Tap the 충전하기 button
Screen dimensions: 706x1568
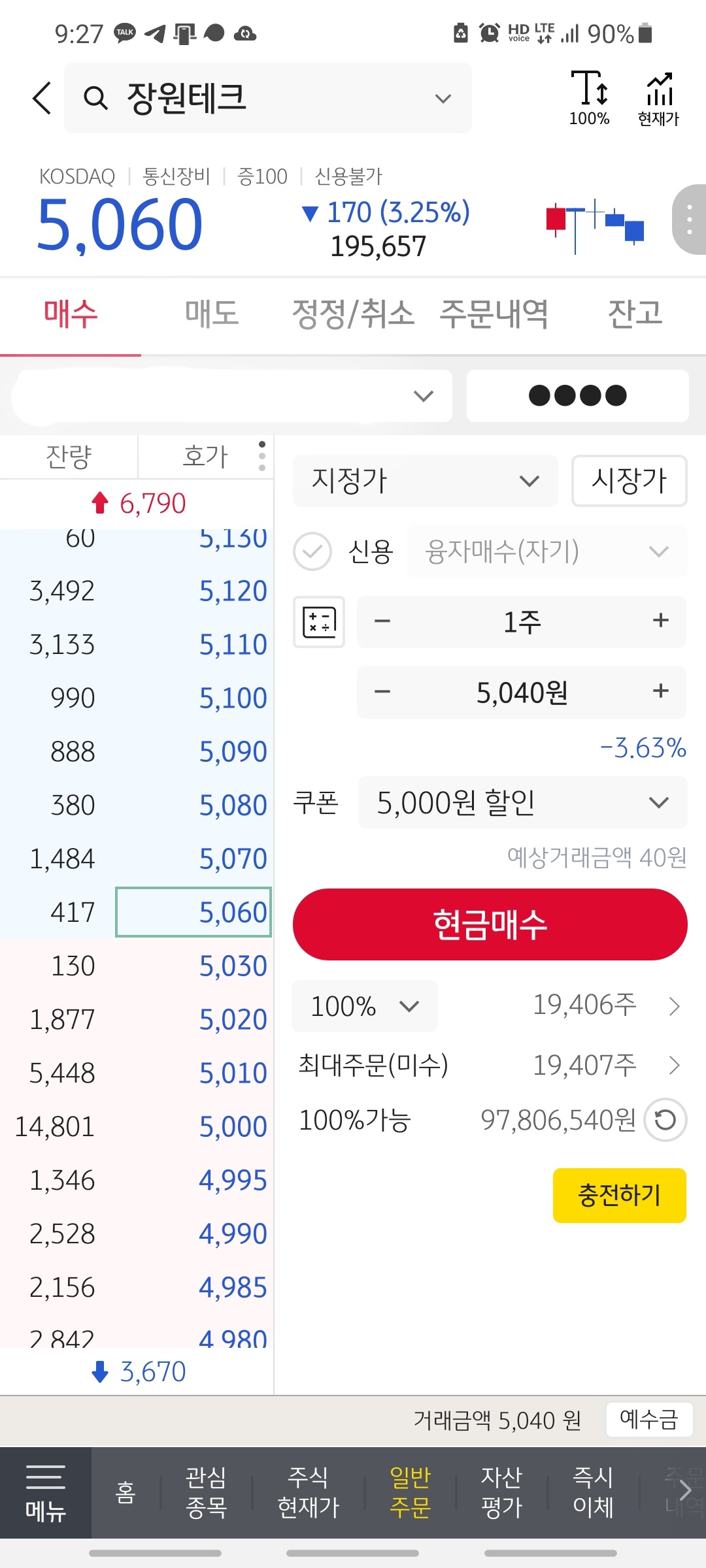tap(619, 1196)
